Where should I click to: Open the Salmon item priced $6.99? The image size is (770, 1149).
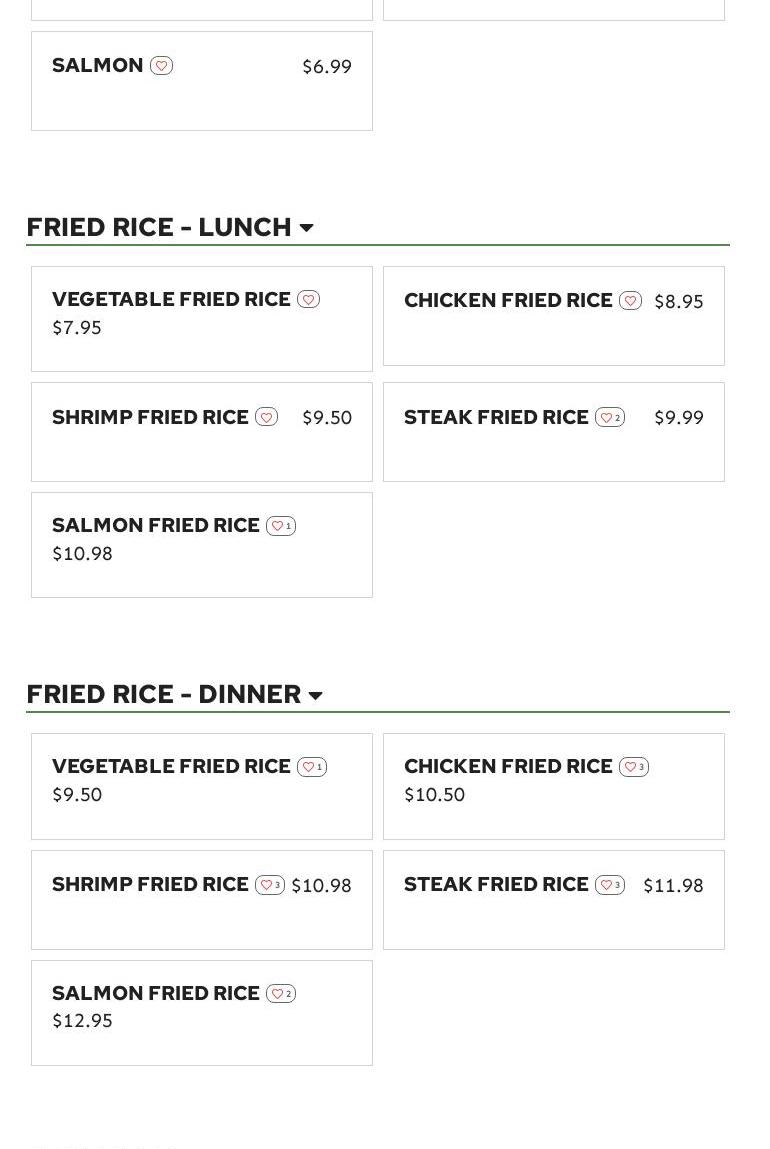(98, 66)
